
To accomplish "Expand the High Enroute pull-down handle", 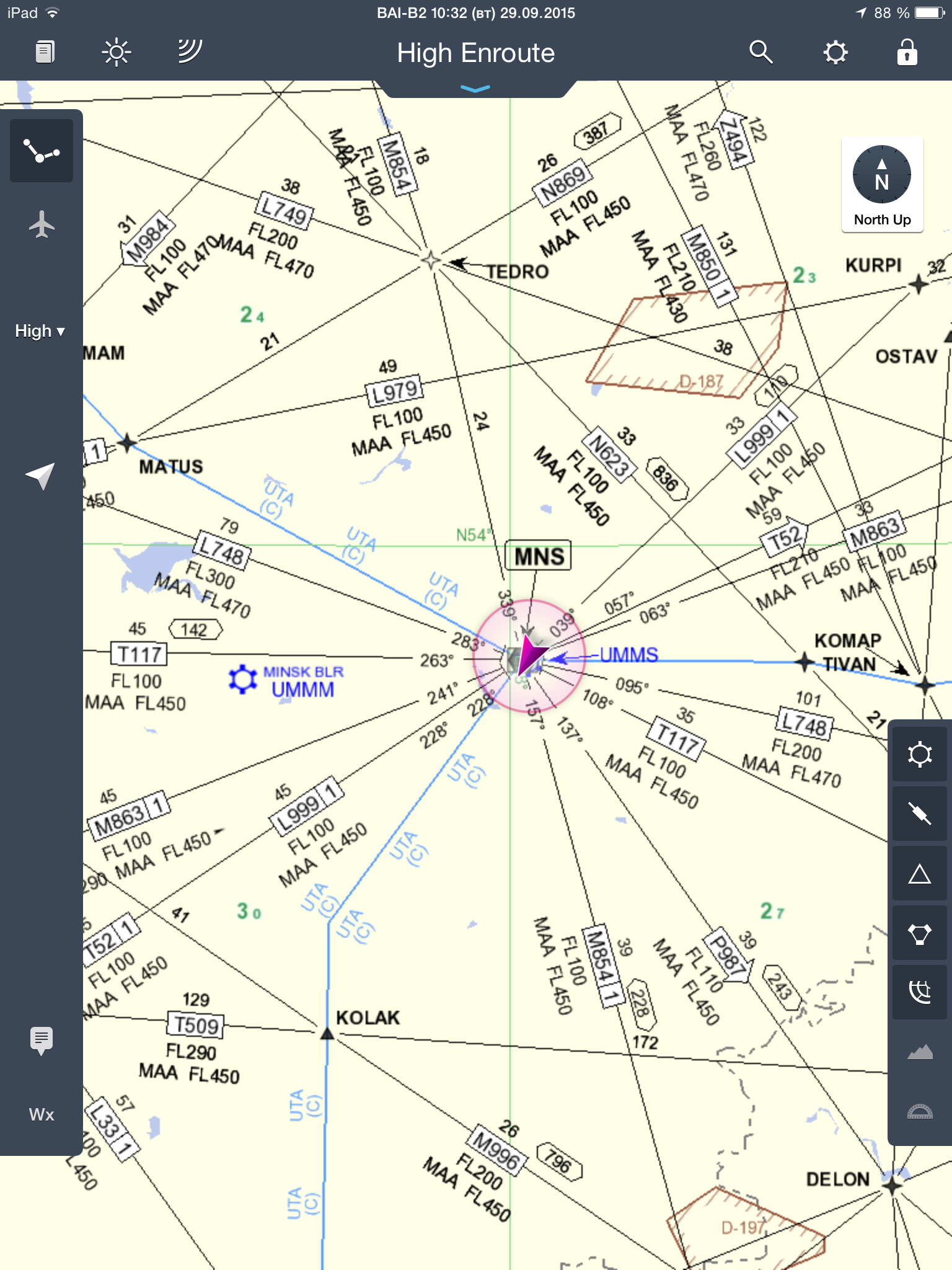I will click(x=475, y=89).
